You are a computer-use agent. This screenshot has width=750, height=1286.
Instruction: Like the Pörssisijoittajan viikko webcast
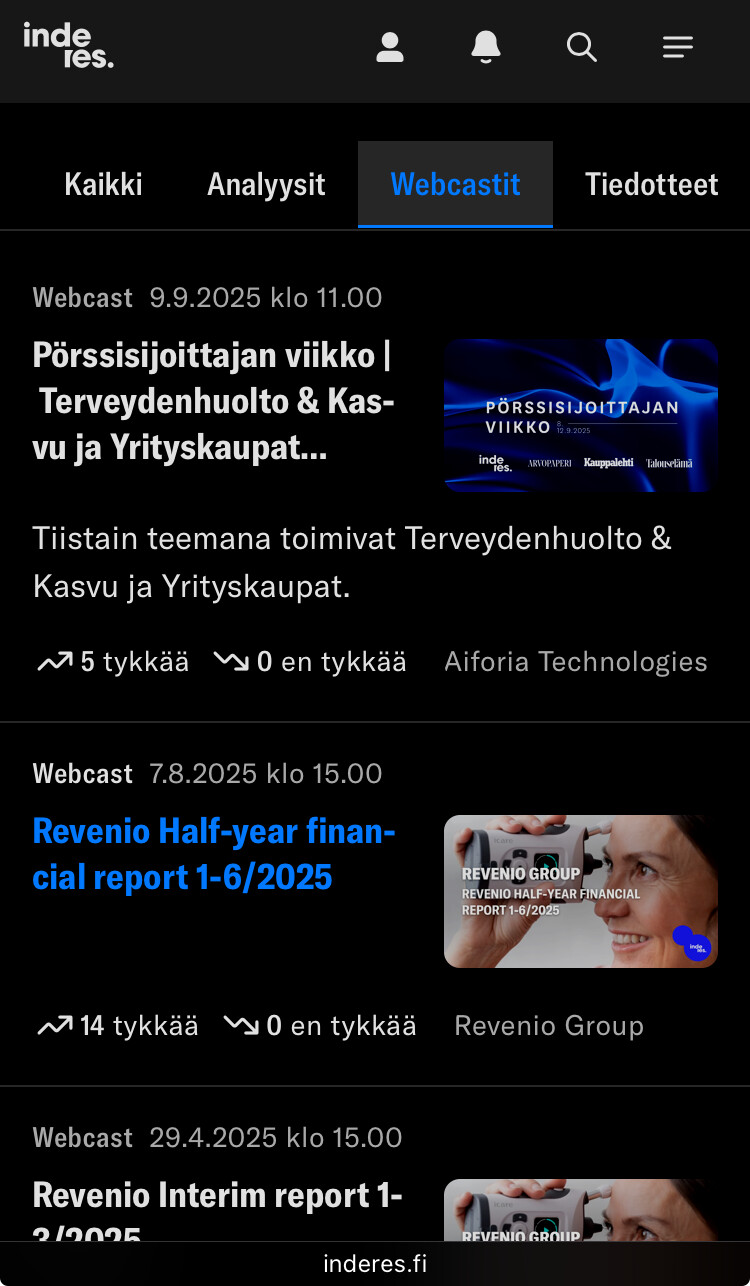coord(113,662)
